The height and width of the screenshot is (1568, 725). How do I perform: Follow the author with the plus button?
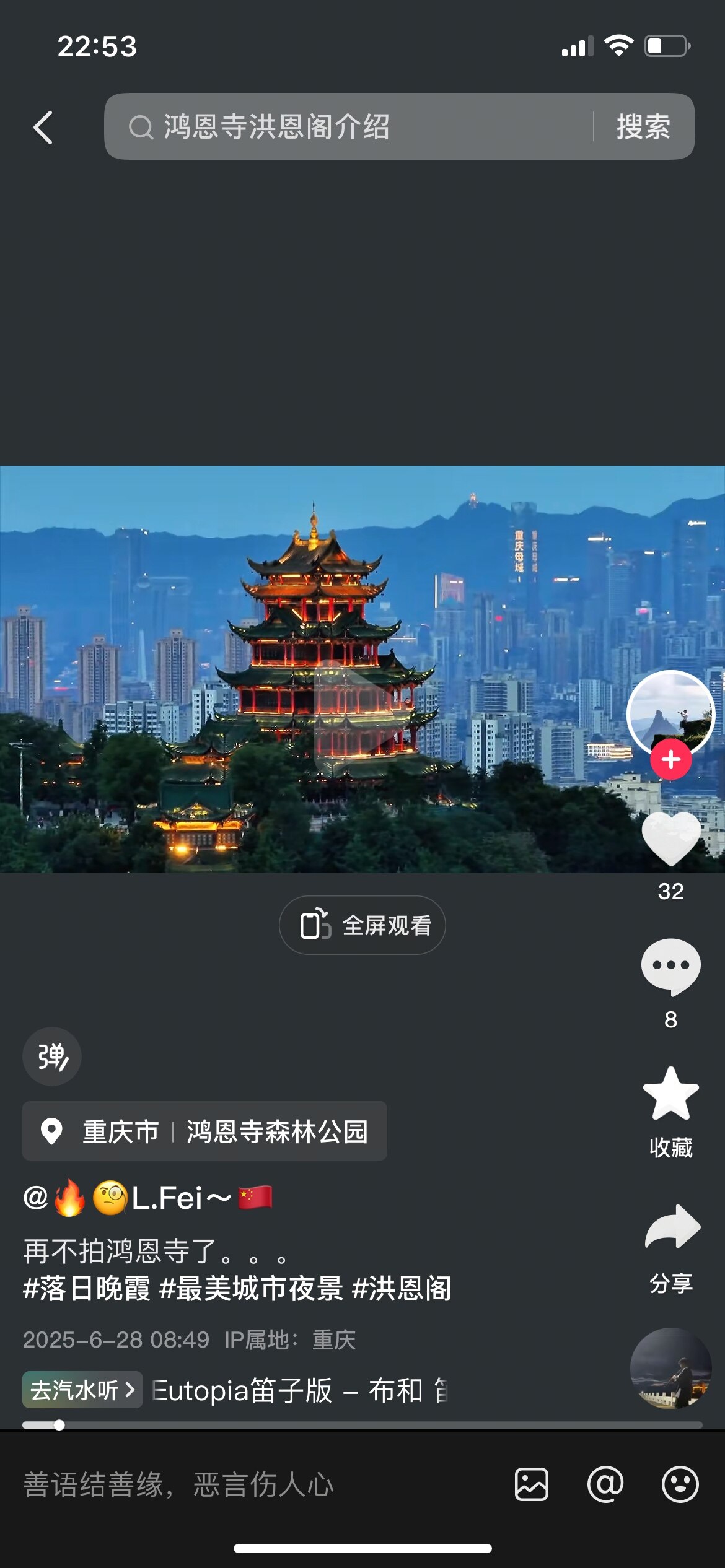click(x=670, y=759)
